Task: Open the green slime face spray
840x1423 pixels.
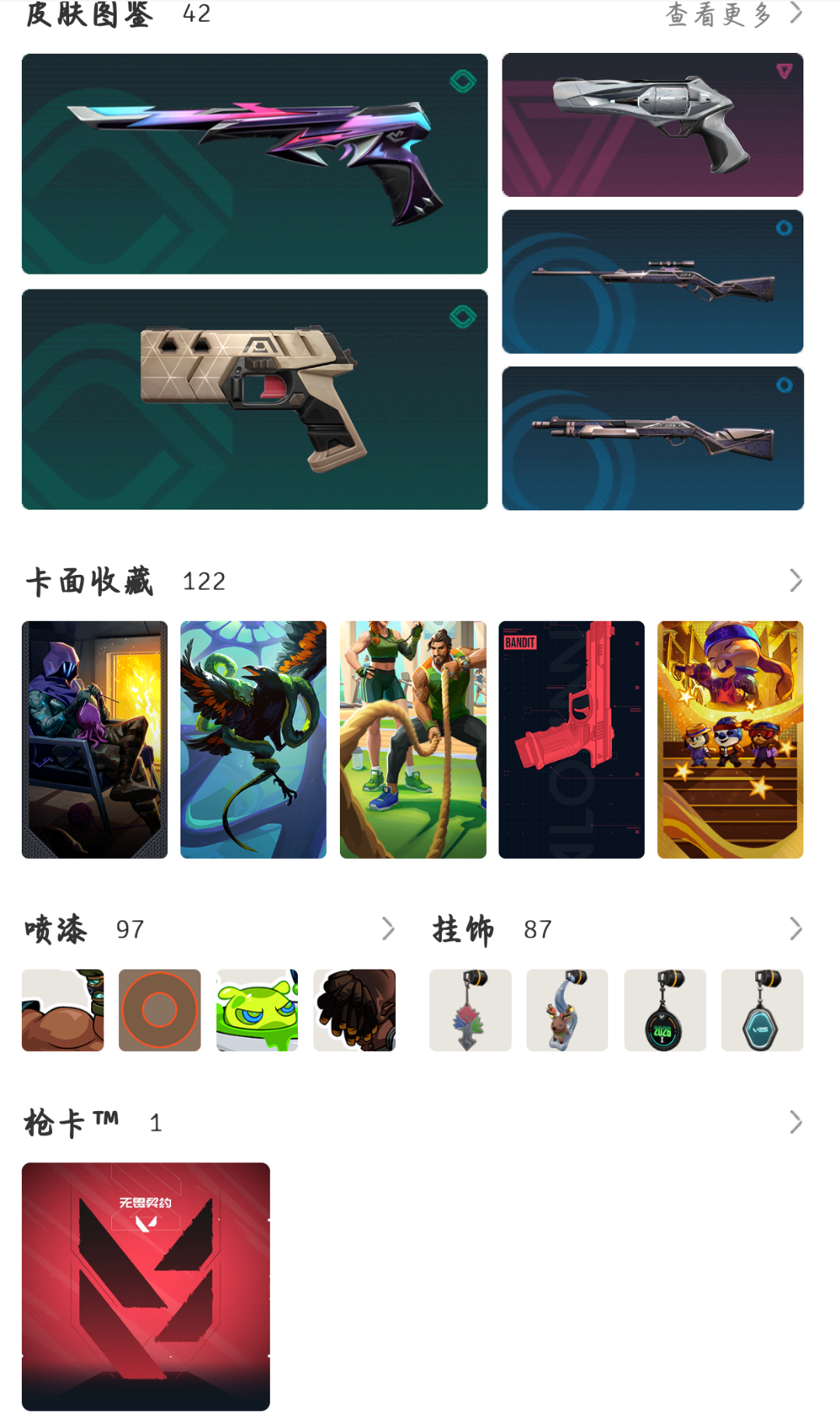Action: coord(257,1010)
